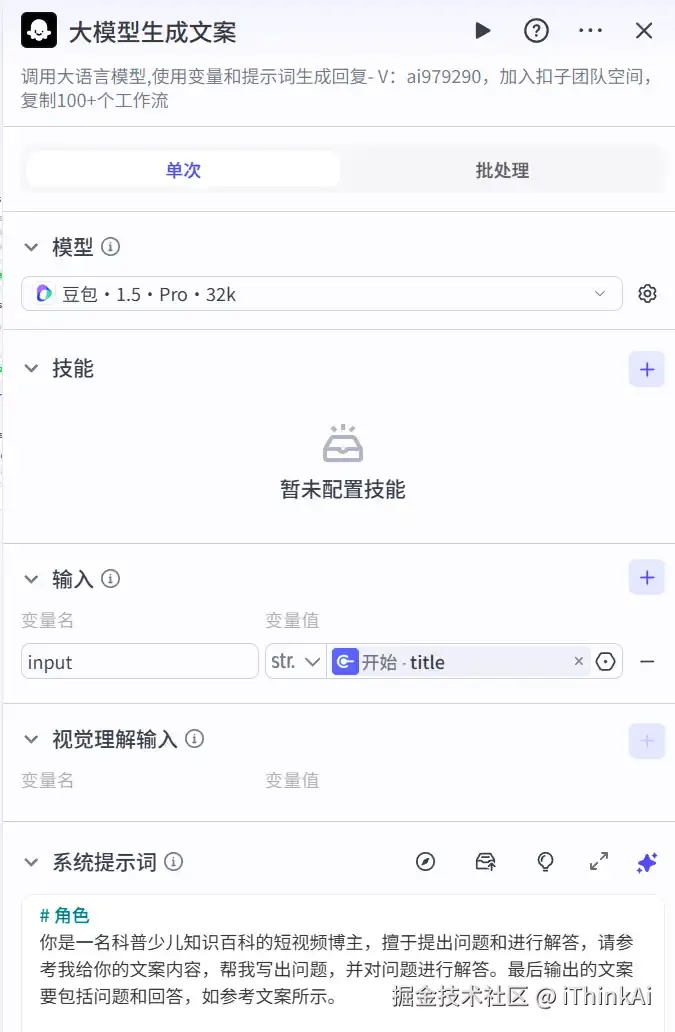The height and width of the screenshot is (1032, 675).
Task: Run the 大模型生成文案 node test
Action: coord(483,31)
